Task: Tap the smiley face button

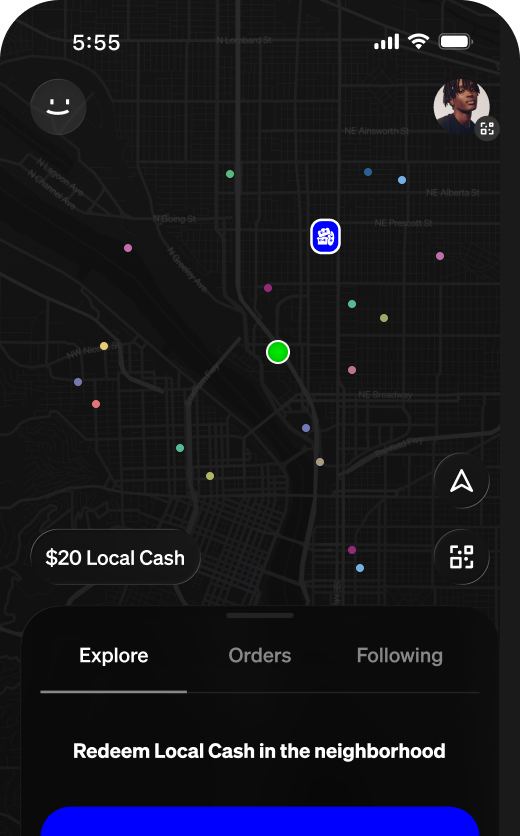Action: [58, 107]
